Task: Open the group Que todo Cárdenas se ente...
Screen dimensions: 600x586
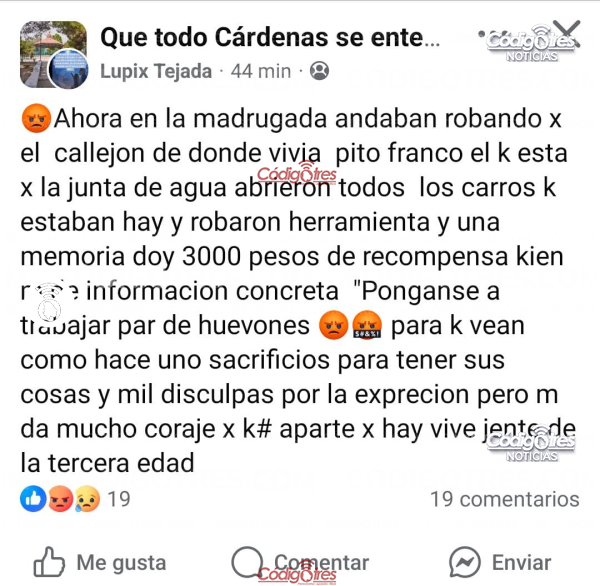Action: coord(270,38)
